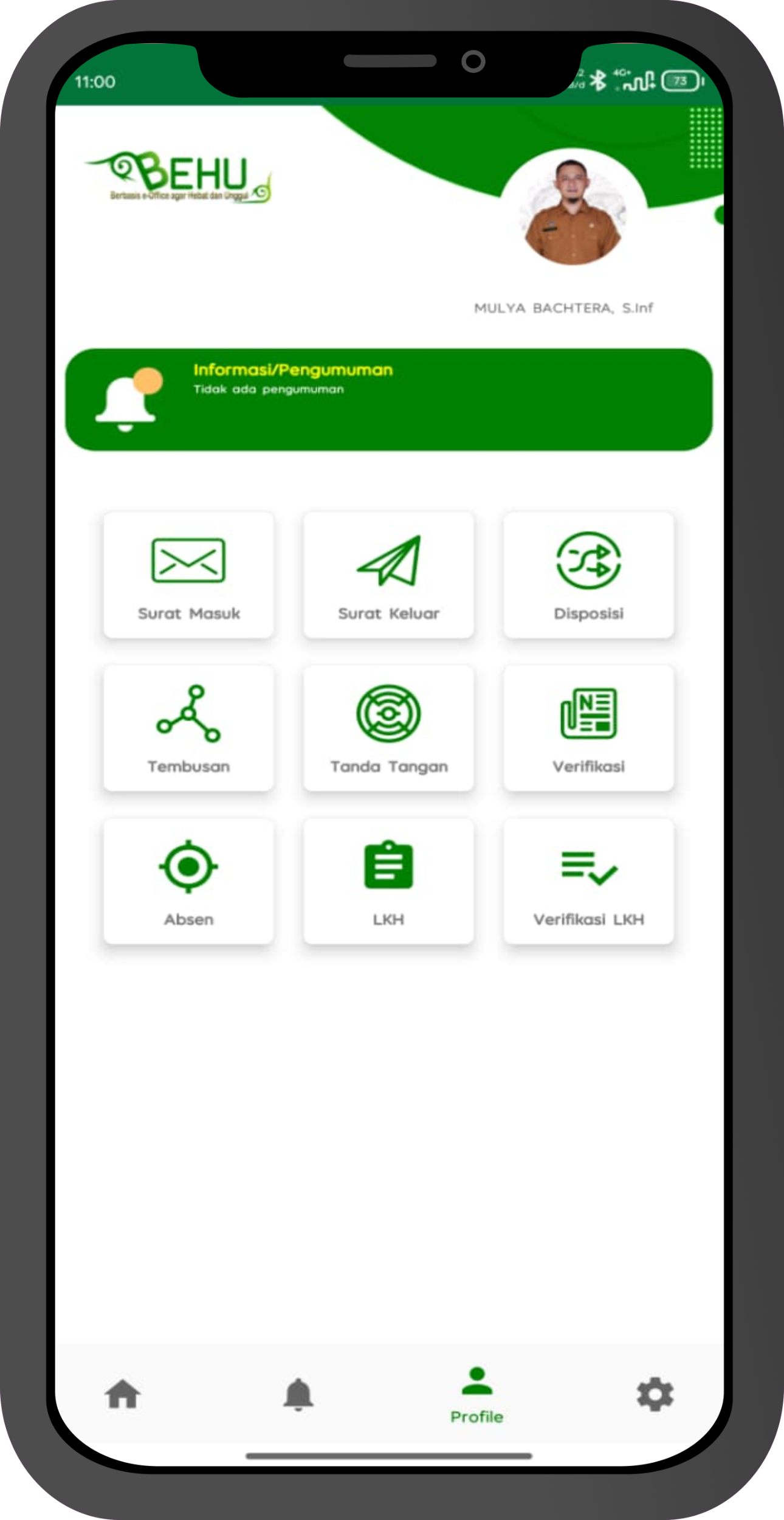Open the Tembusan tile
784x1520 pixels.
pos(188,728)
